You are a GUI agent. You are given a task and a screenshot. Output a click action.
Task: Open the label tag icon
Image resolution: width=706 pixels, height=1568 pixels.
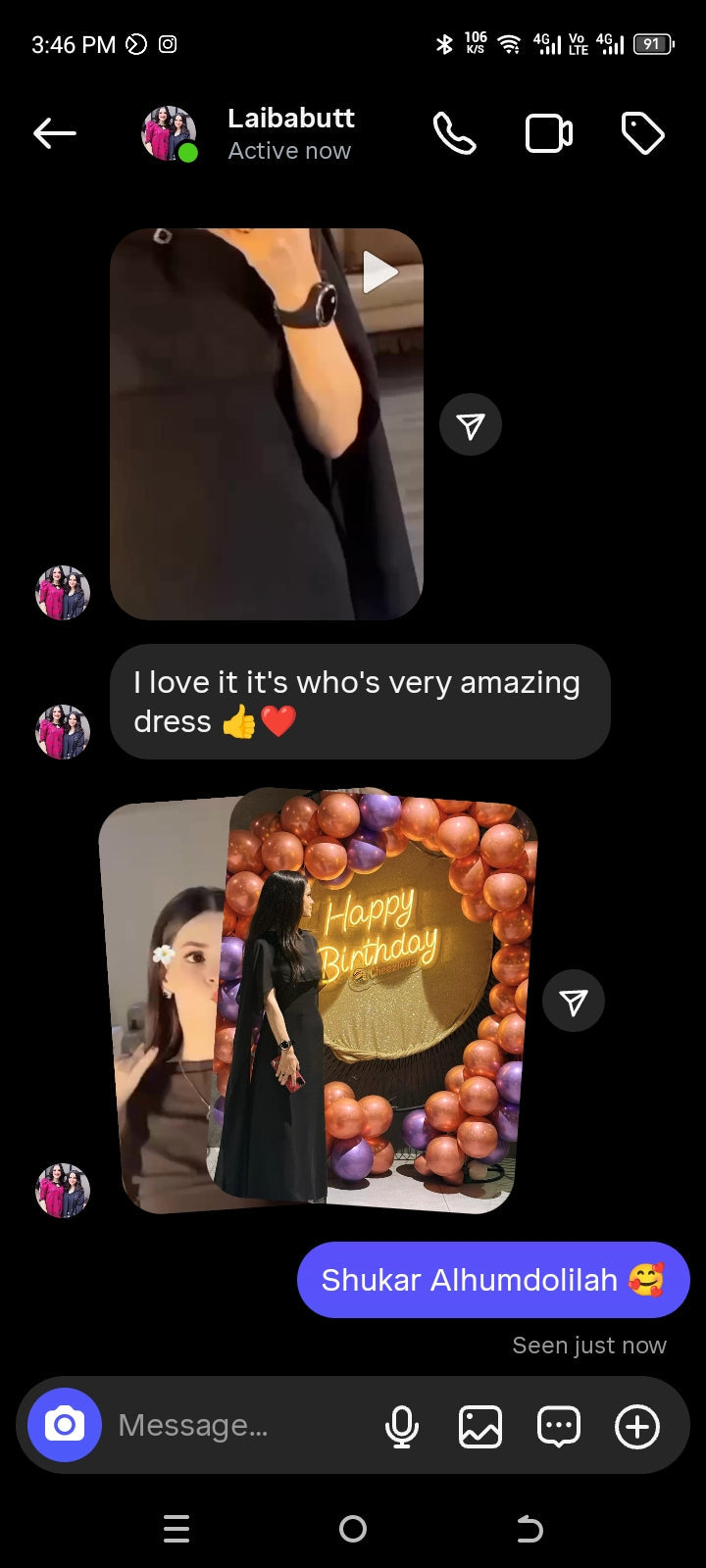pyautogui.click(x=642, y=133)
